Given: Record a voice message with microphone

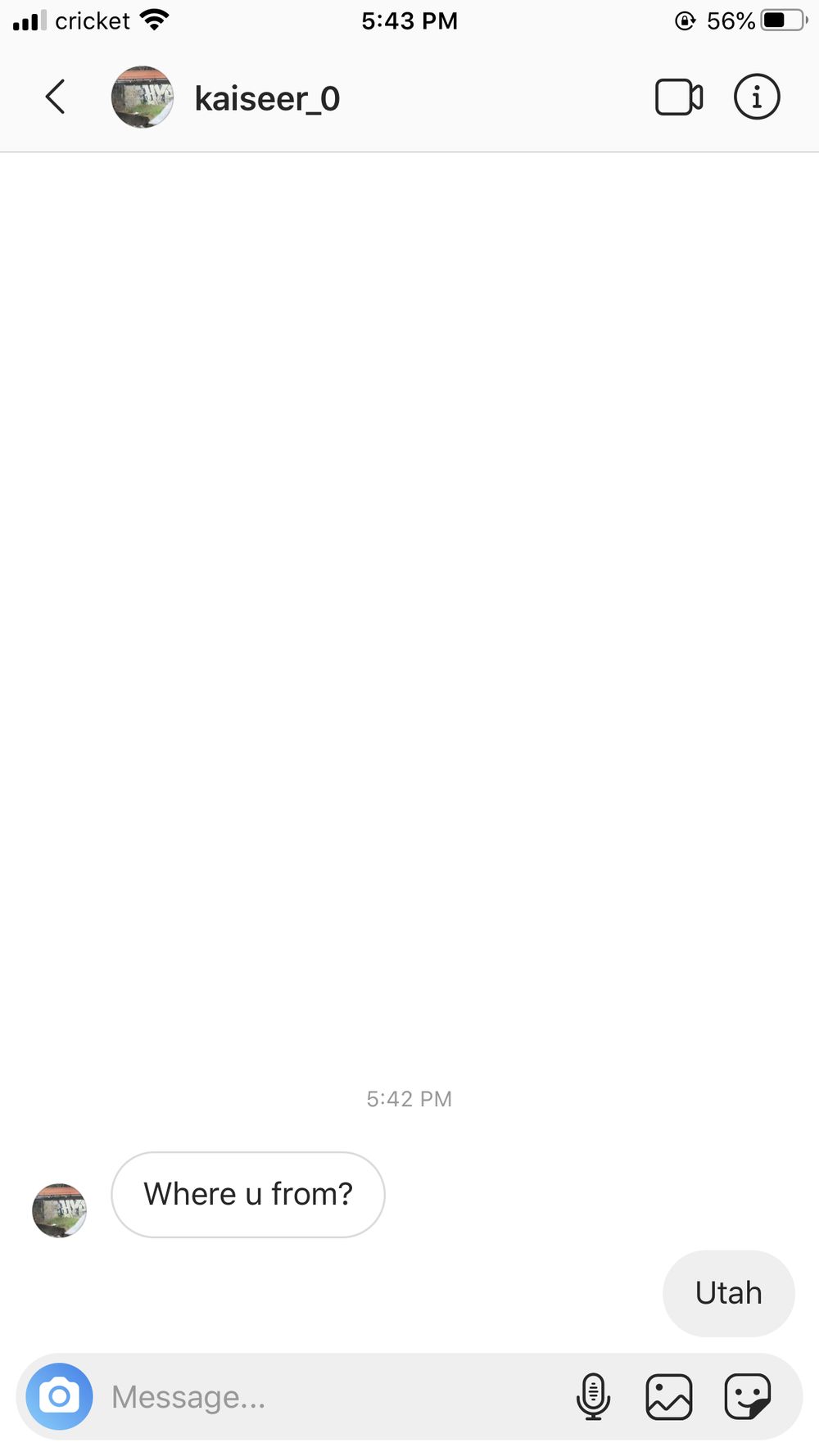Looking at the screenshot, I should (593, 1397).
